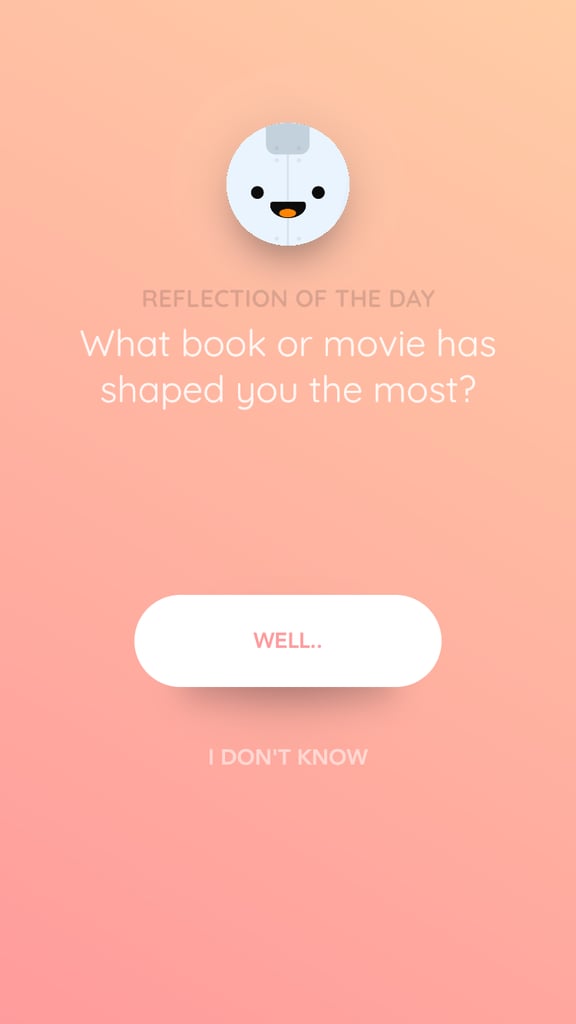Choose the I DON'T KNOW option
Image resolution: width=576 pixels, height=1024 pixels.
pos(288,758)
